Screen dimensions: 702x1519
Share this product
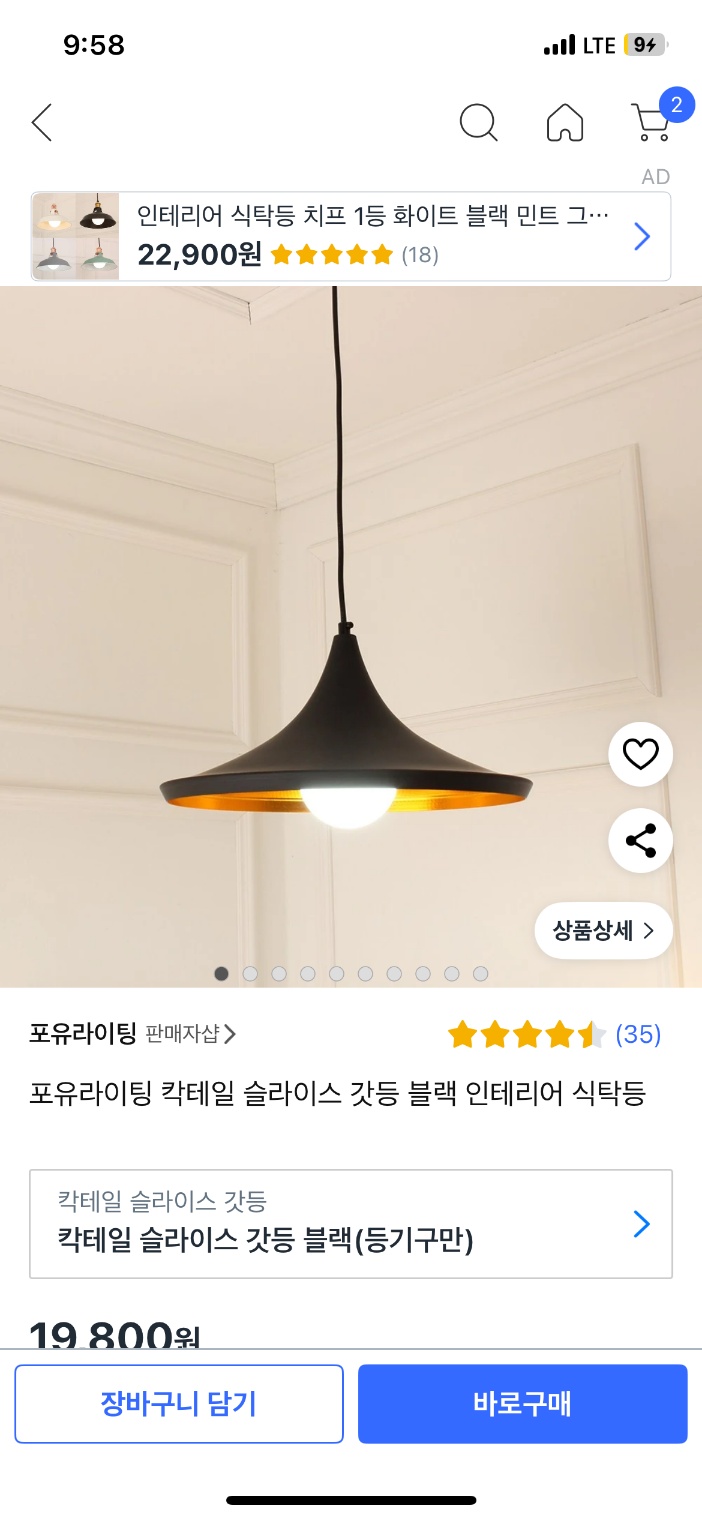(x=640, y=841)
